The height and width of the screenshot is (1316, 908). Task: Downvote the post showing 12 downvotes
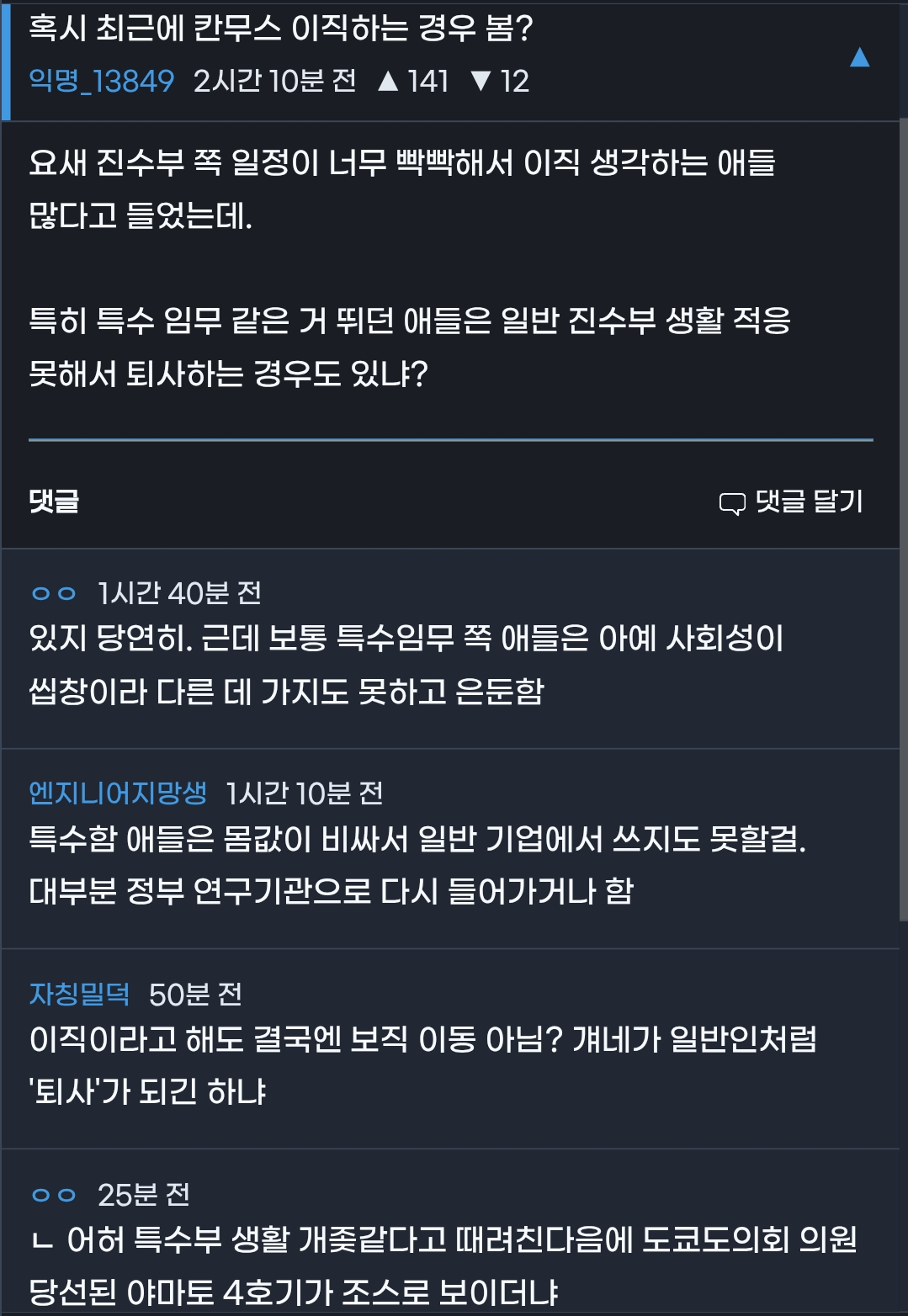tap(481, 82)
